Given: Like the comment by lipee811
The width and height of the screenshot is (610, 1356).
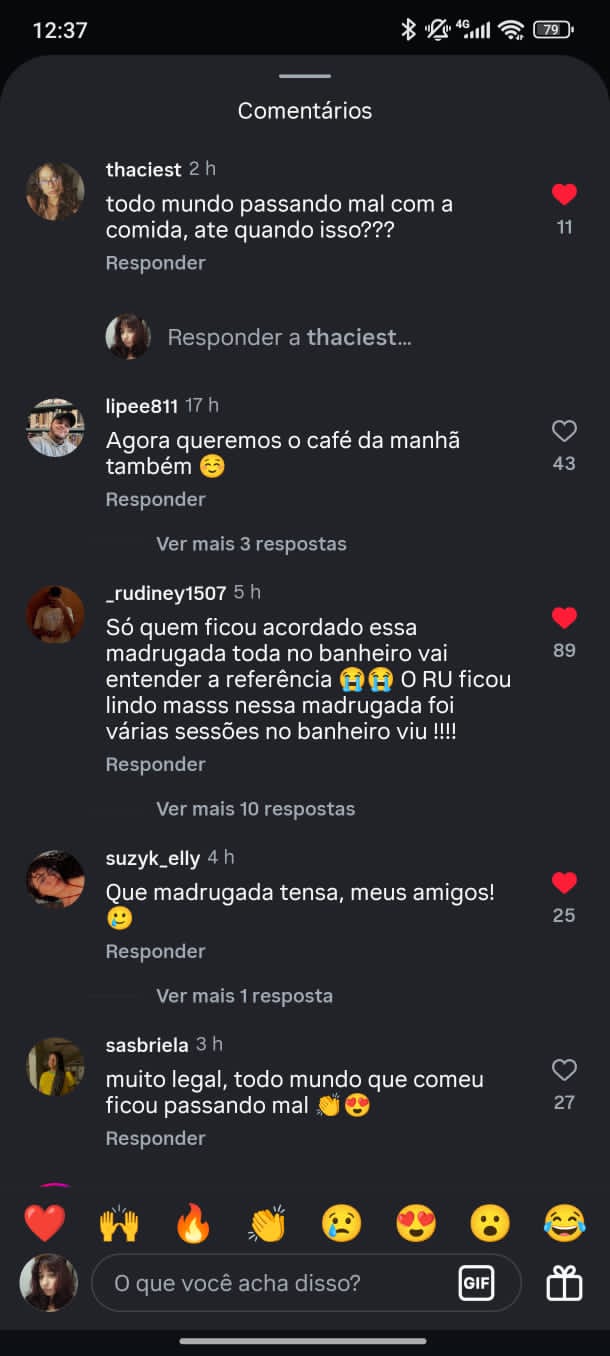Looking at the screenshot, I should 564,431.
